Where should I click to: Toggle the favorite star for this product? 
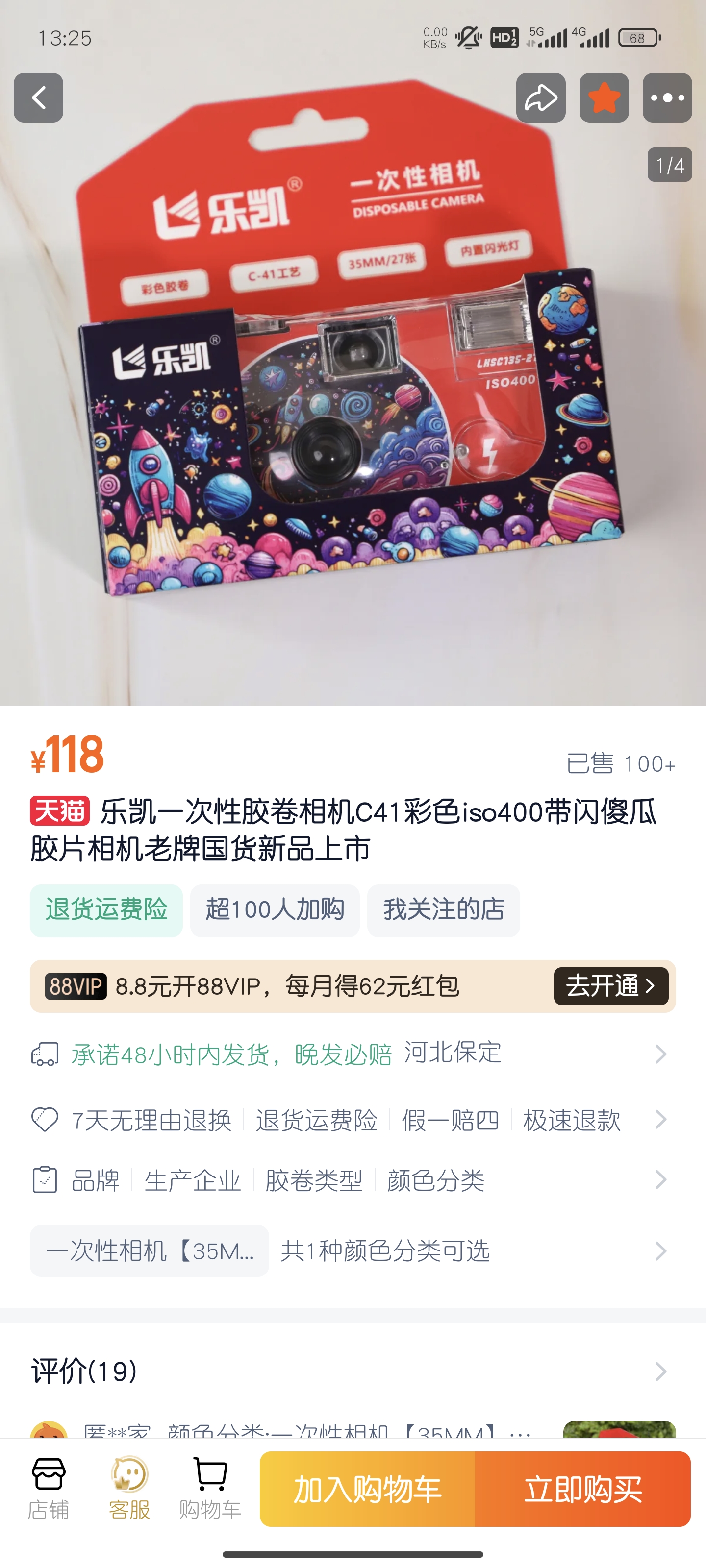pyautogui.click(x=604, y=98)
